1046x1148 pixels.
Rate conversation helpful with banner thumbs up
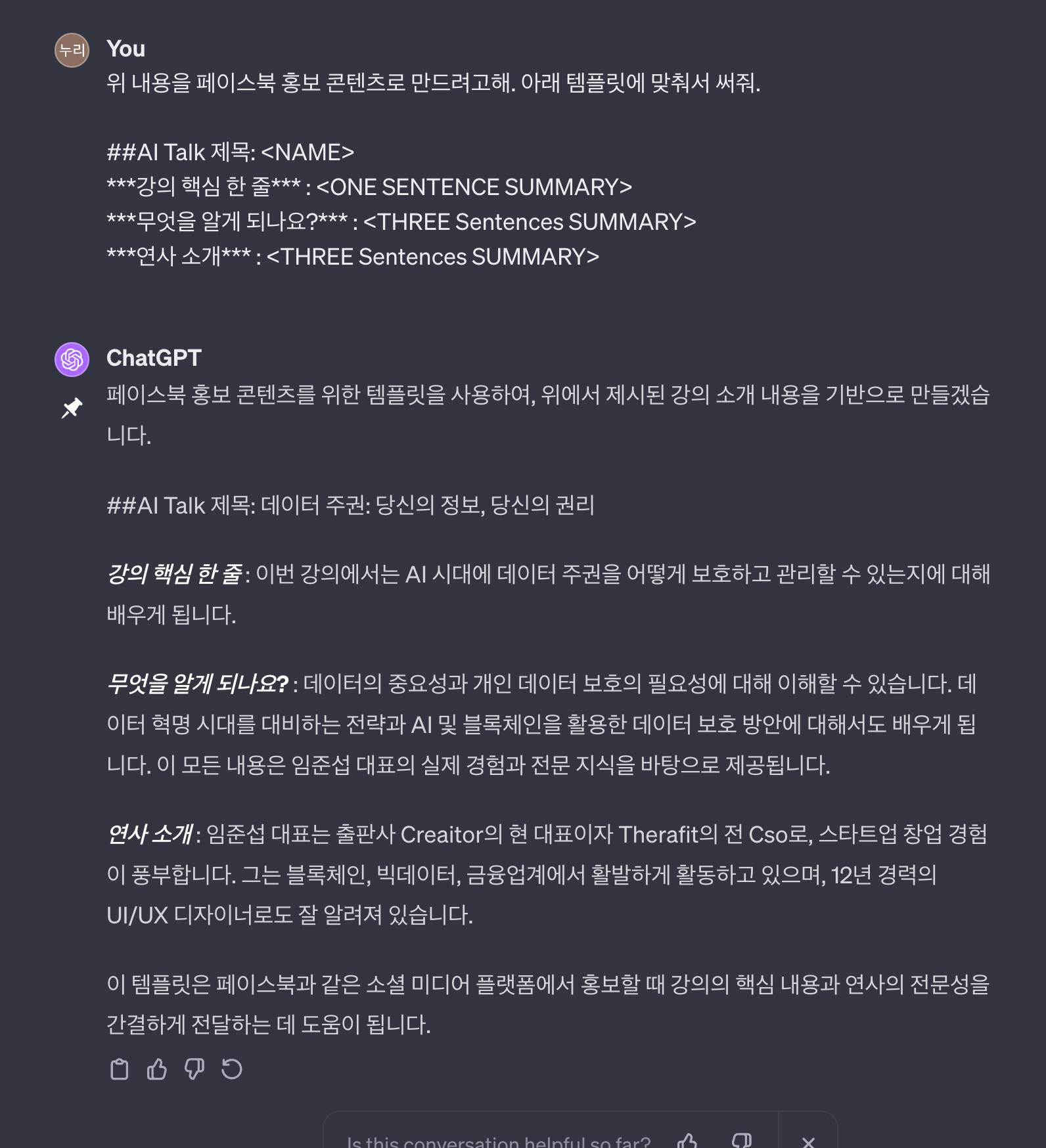coord(687,1141)
